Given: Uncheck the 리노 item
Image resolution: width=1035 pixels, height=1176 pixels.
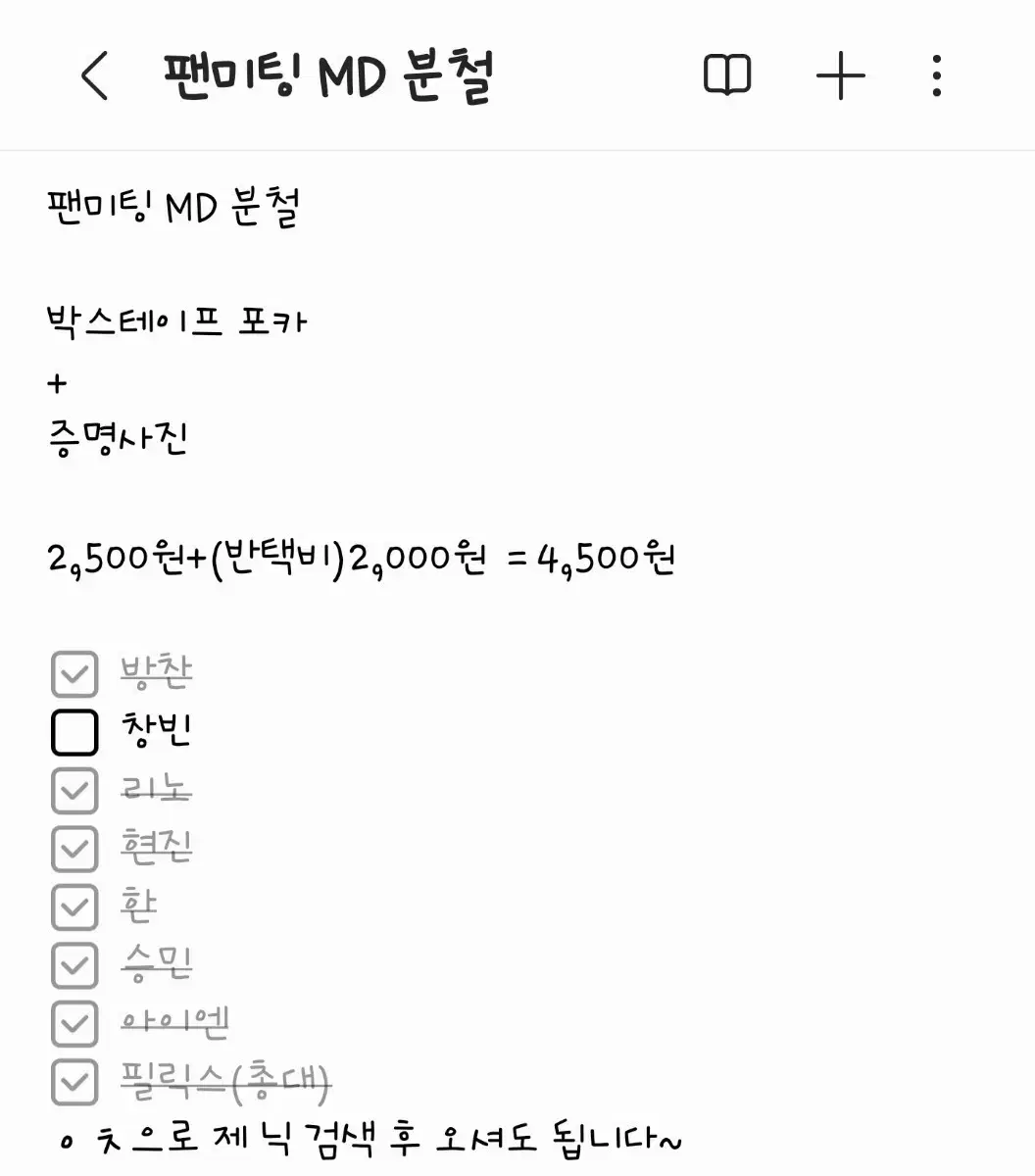Looking at the screenshot, I should tap(74, 790).
